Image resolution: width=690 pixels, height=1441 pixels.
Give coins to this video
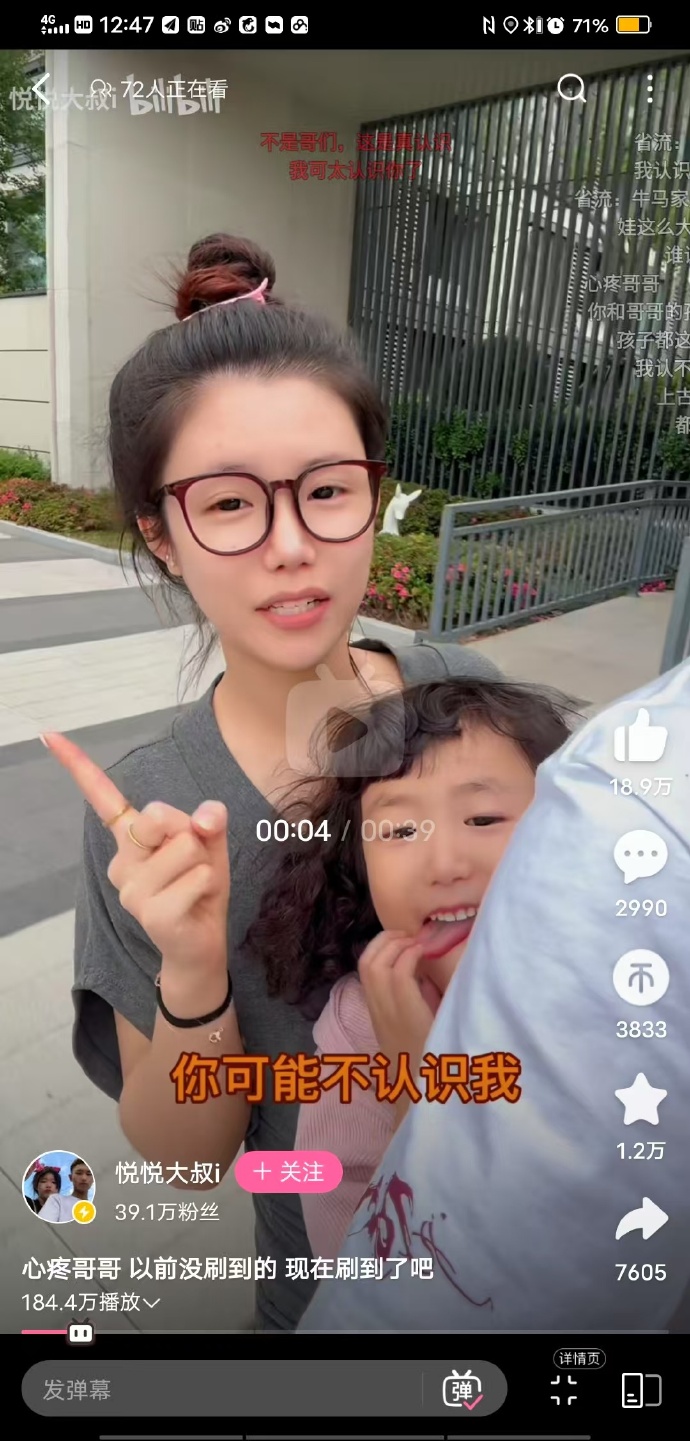click(640, 978)
